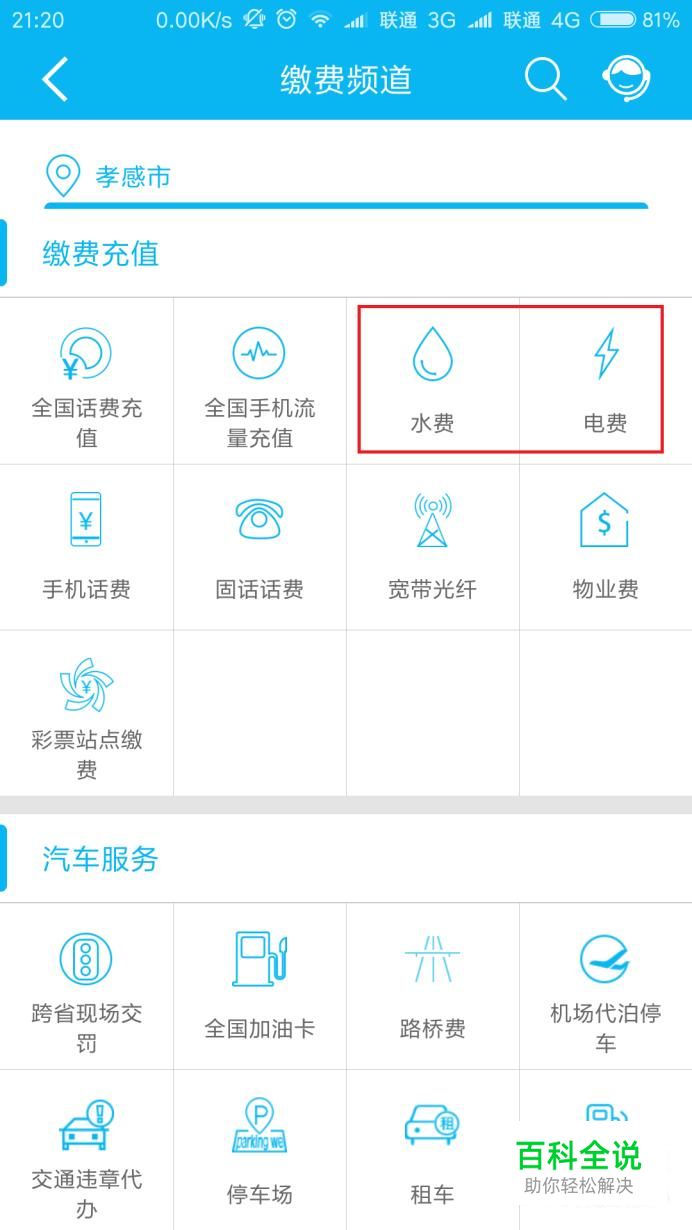The image size is (692, 1230).
Task: Open 租车 car rental
Action: [433, 1150]
